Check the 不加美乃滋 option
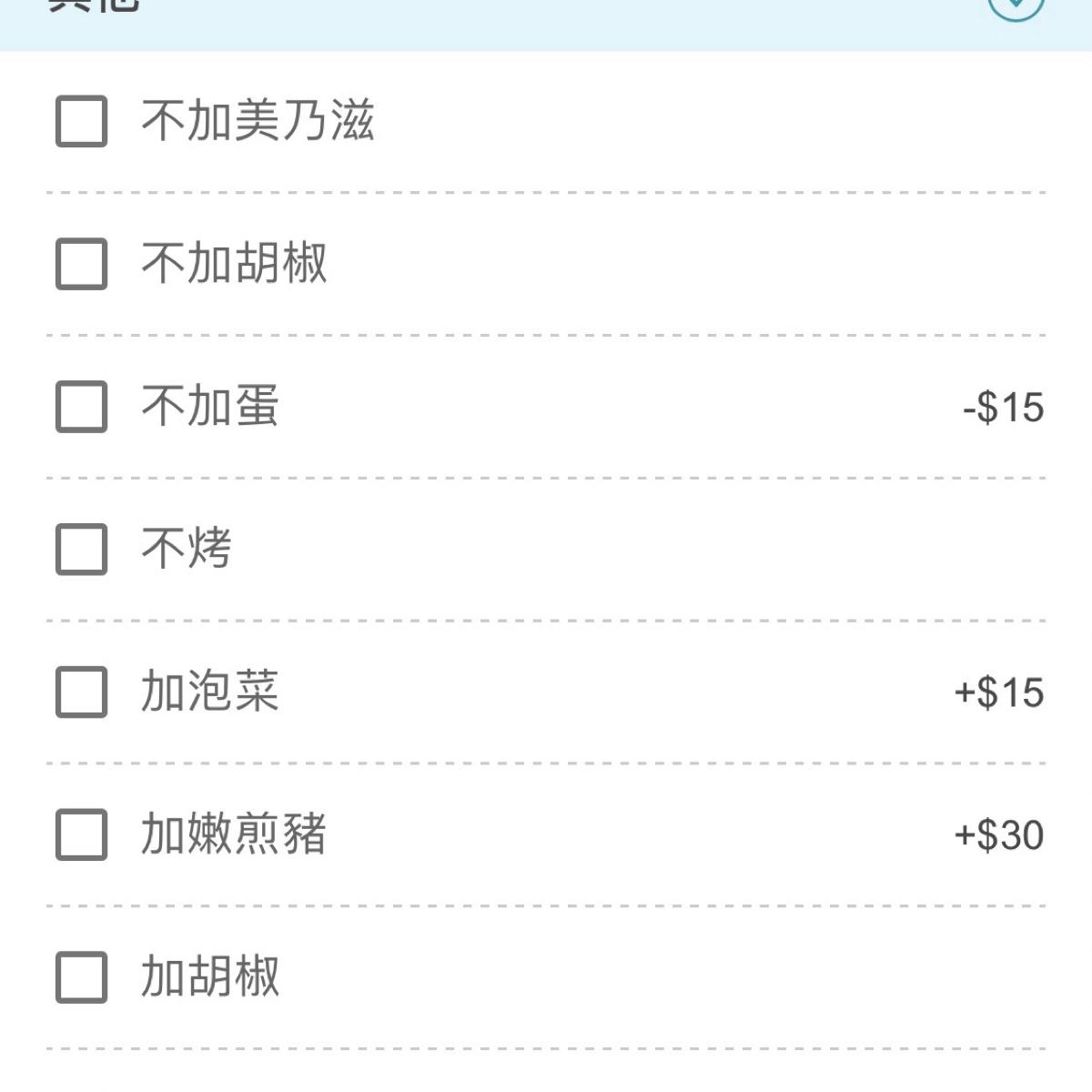This screenshot has height=1092, width=1092. [82, 121]
